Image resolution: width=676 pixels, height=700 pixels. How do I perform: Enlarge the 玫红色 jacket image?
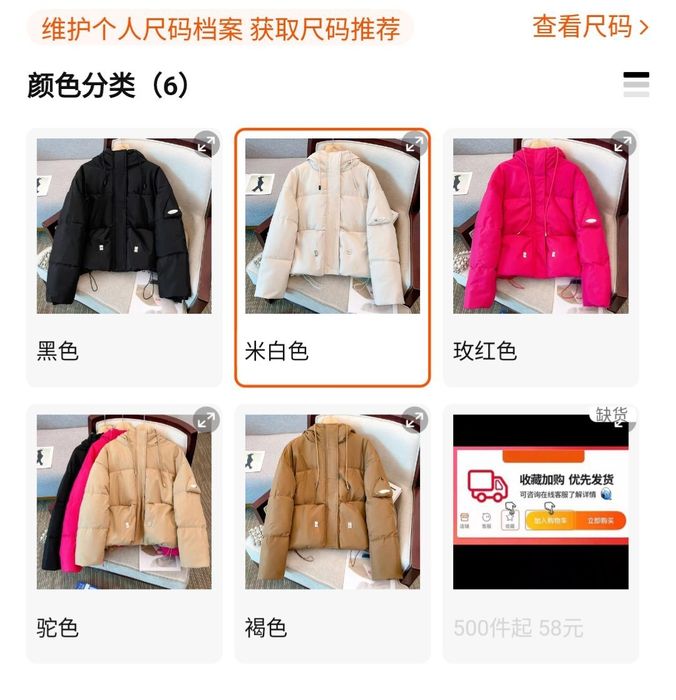[x=622, y=144]
